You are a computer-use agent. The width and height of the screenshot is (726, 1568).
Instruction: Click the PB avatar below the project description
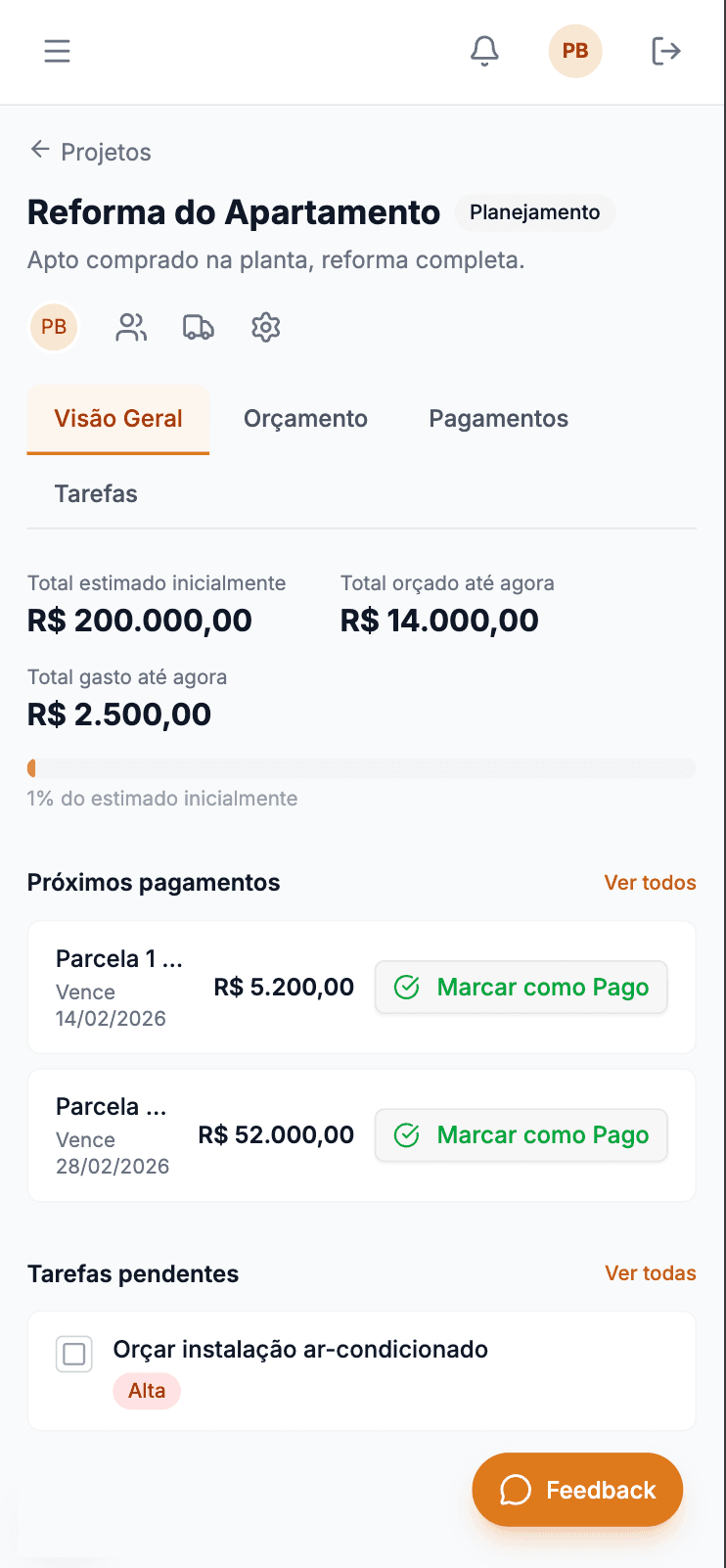[x=54, y=327]
